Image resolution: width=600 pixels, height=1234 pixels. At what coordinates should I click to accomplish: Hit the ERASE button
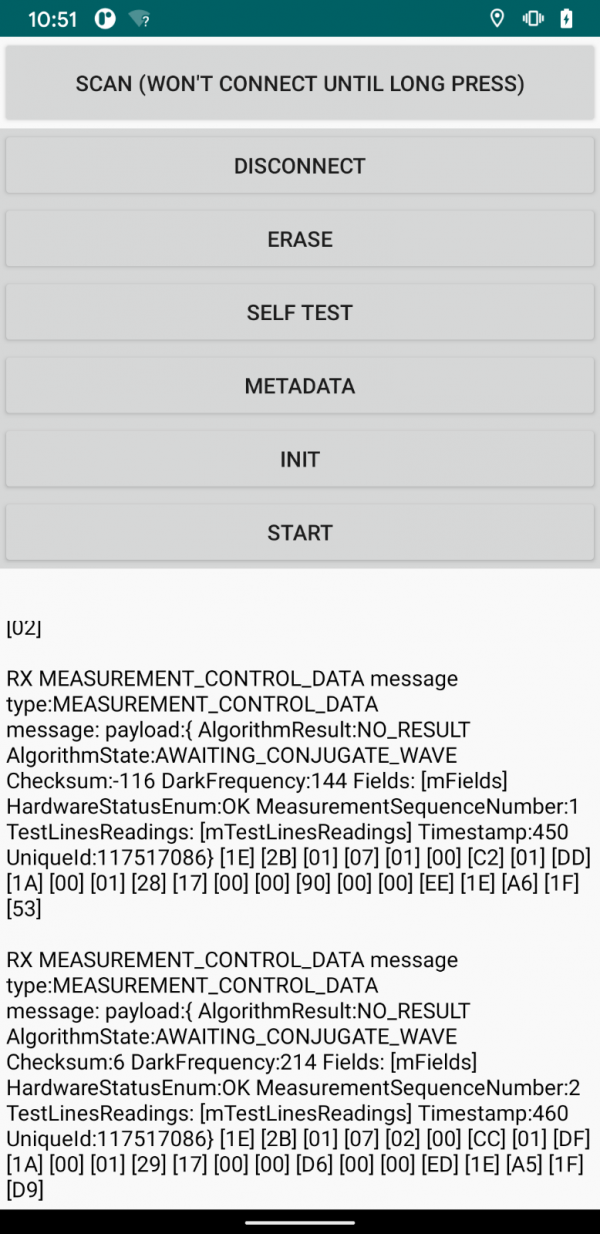click(x=300, y=239)
